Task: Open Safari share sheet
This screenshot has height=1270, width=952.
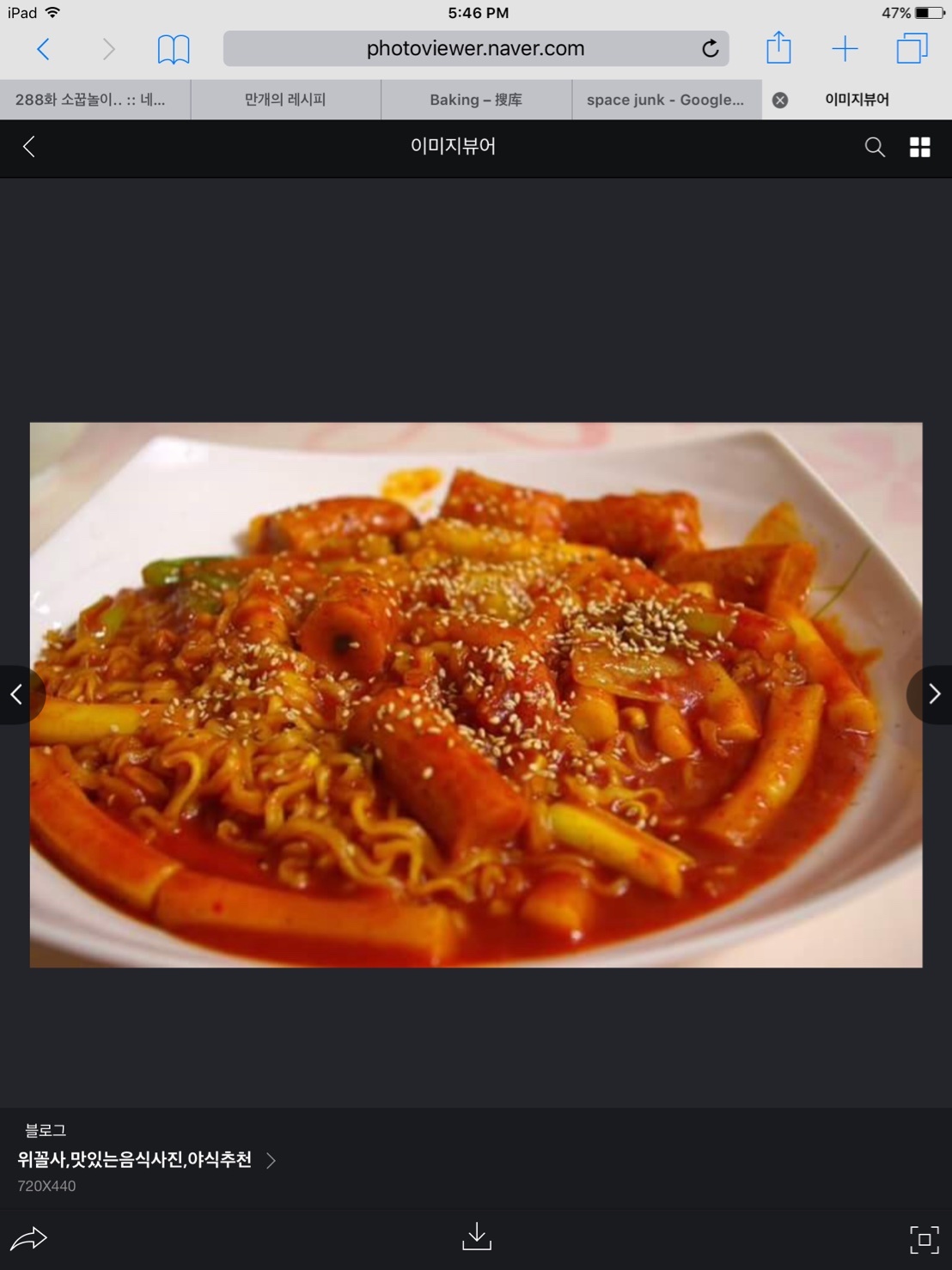Action: tap(778, 48)
